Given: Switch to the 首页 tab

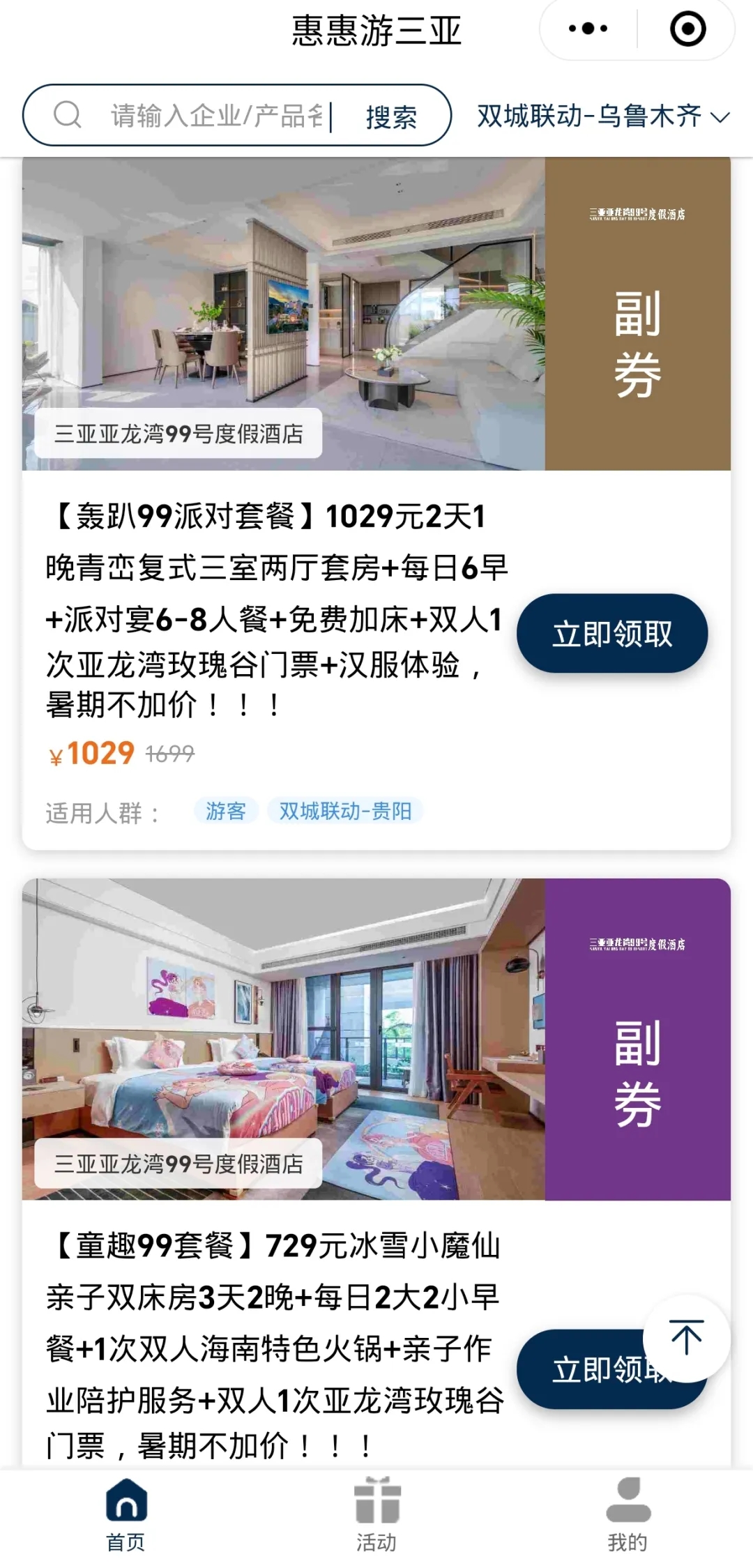Looking at the screenshot, I should pyautogui.click(x=126, y=1513).
